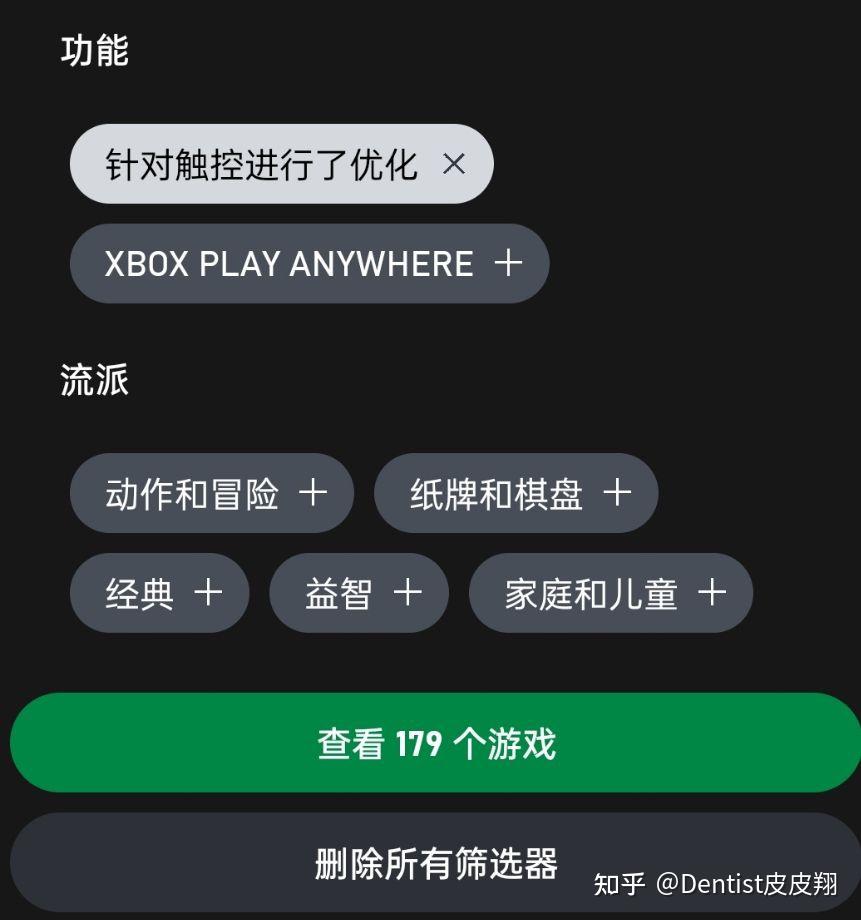Click the 流派 section header
Screen dimensions: 861x920
coord(94,381)
